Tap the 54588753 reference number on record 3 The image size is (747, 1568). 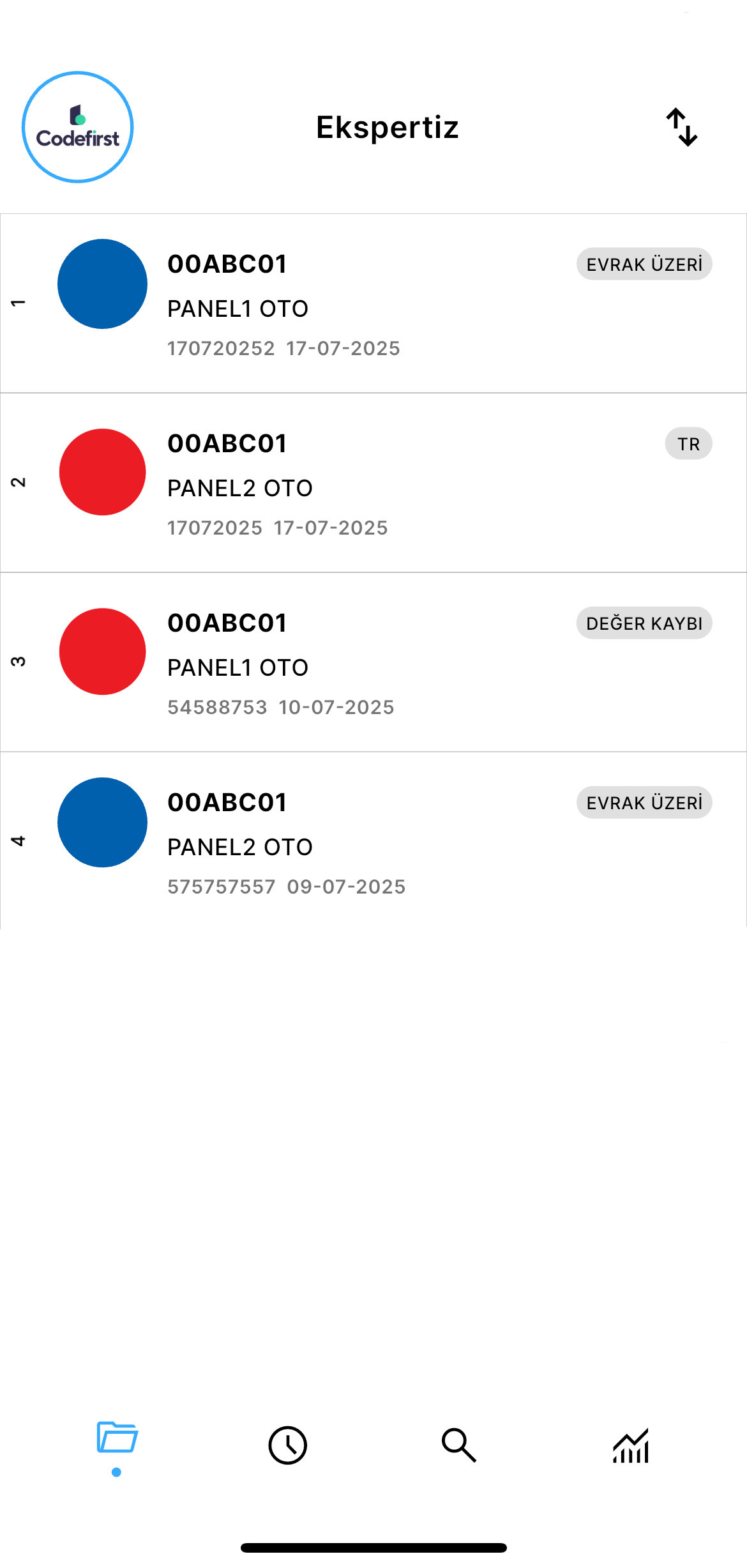click(218, 707)
